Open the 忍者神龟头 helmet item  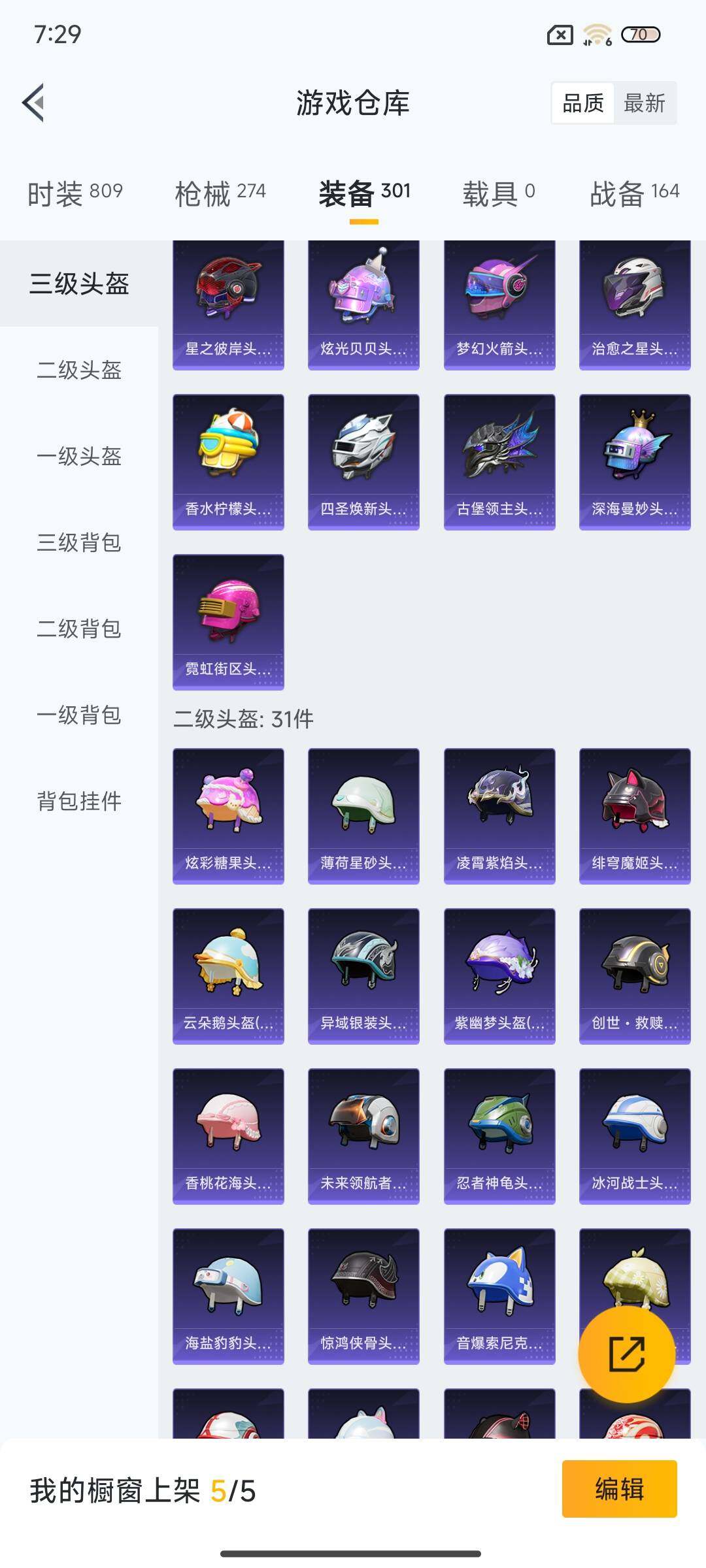[x=499, y=1136]
